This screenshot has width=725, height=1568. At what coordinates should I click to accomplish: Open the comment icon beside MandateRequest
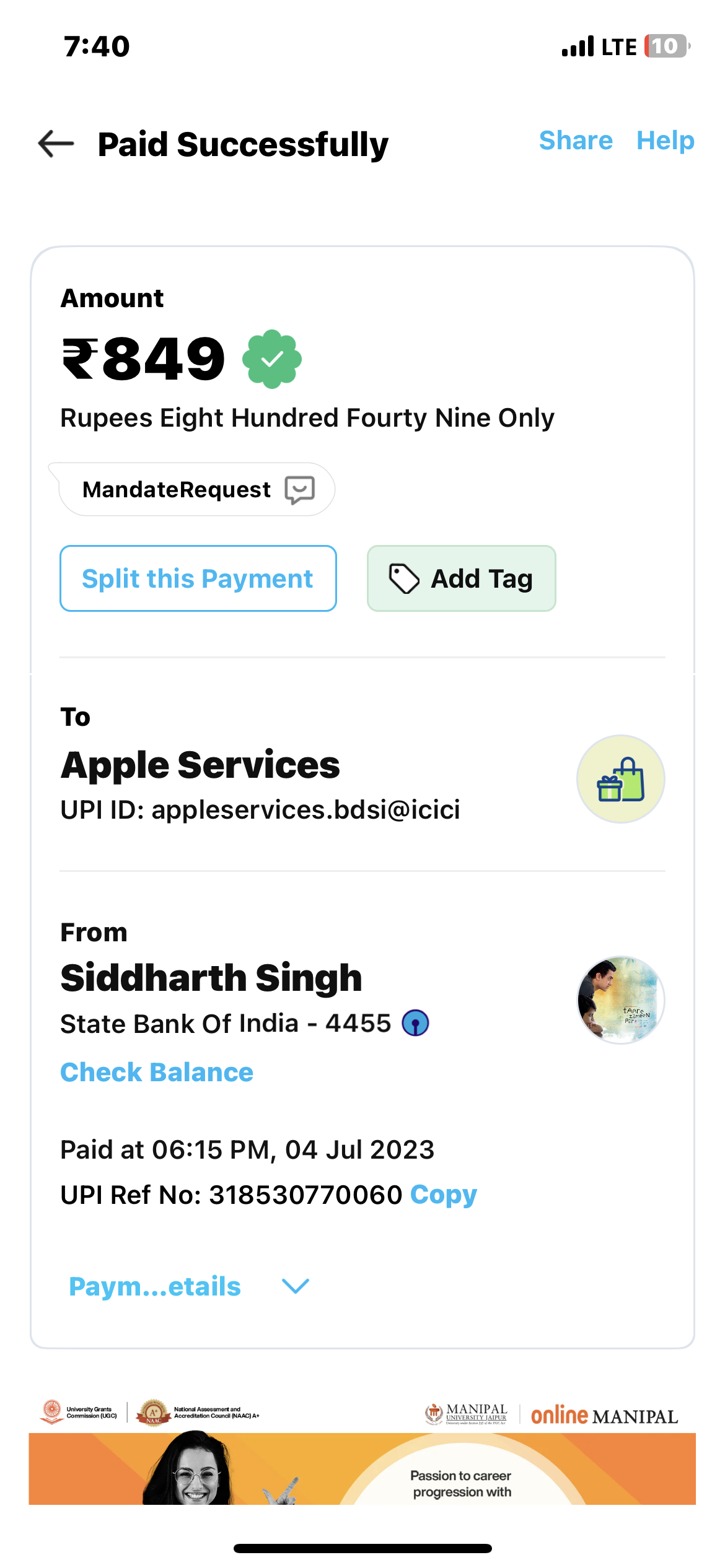point(299,489)
